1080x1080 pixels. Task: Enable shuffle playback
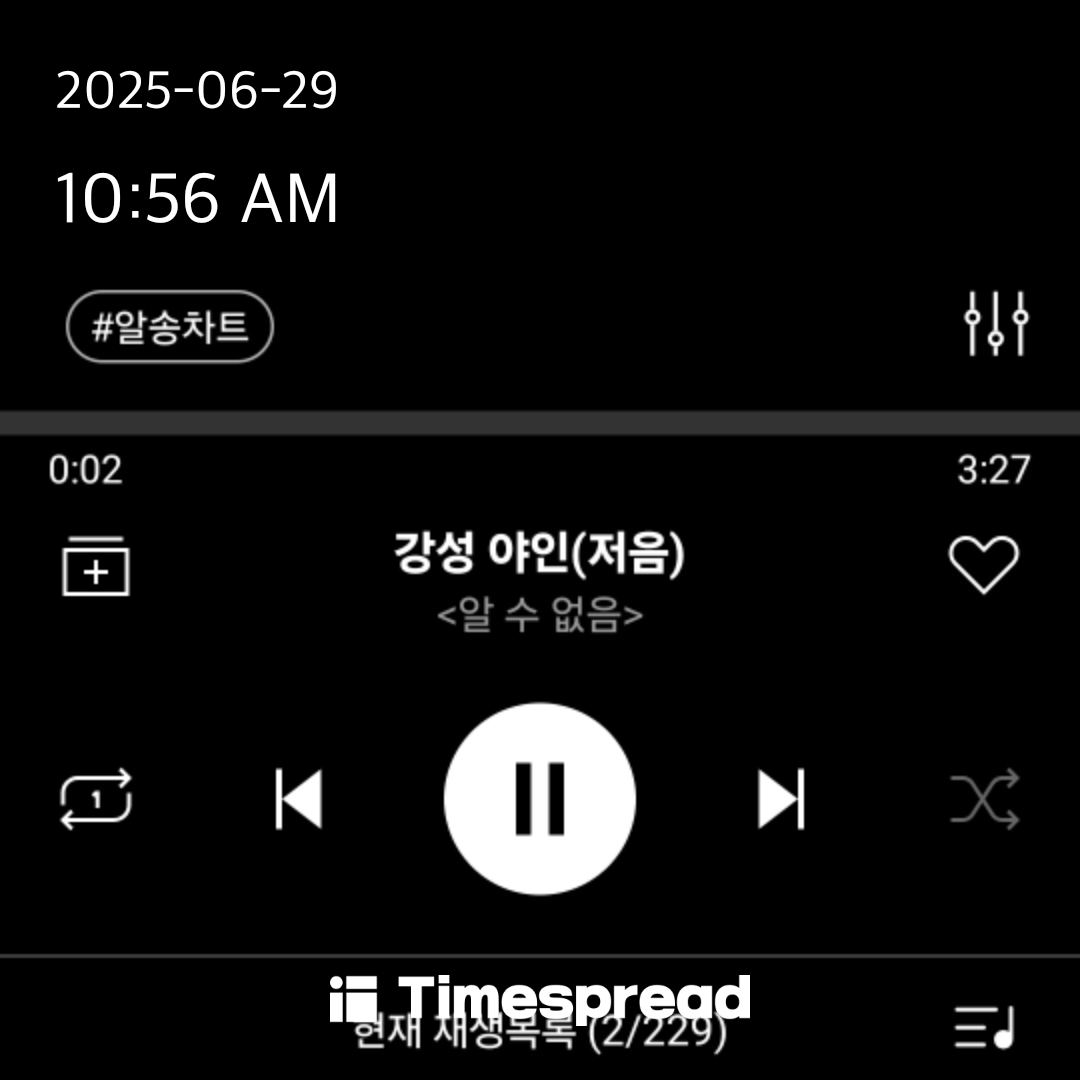click(984, 799)
